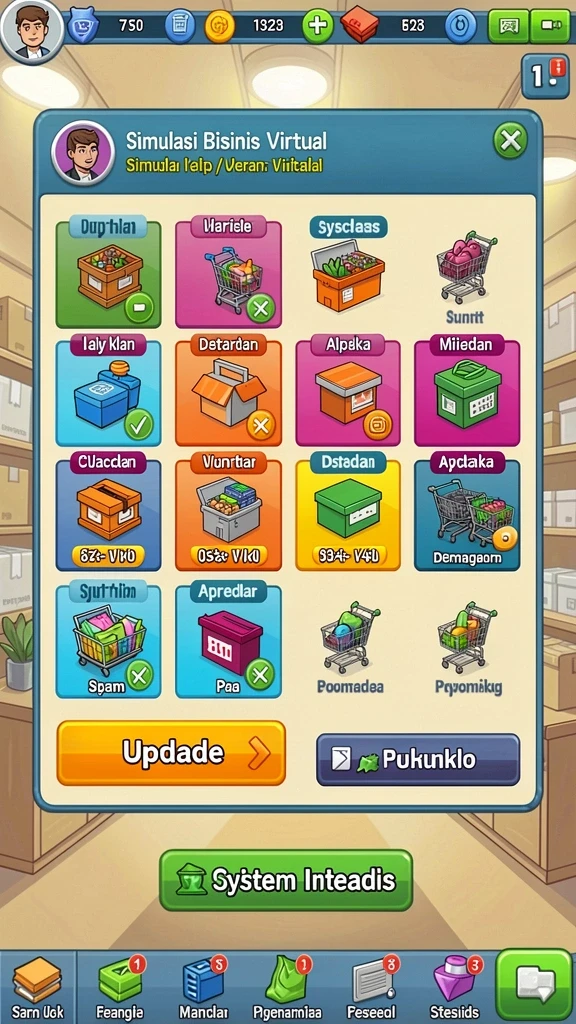Select the yellow Dstadan green box tile
This screenshot has height=1024, width=576.
[348, 511]
